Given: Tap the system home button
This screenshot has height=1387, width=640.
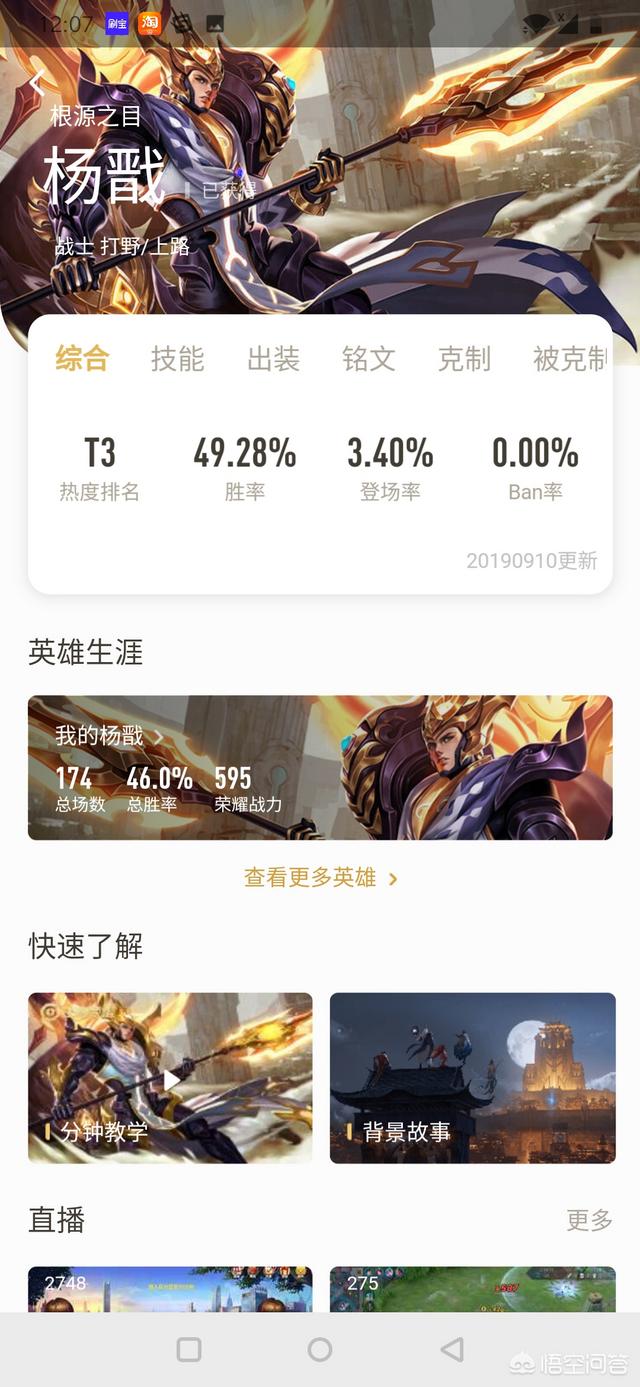Looking at the screenshot, I should 320,1350.
